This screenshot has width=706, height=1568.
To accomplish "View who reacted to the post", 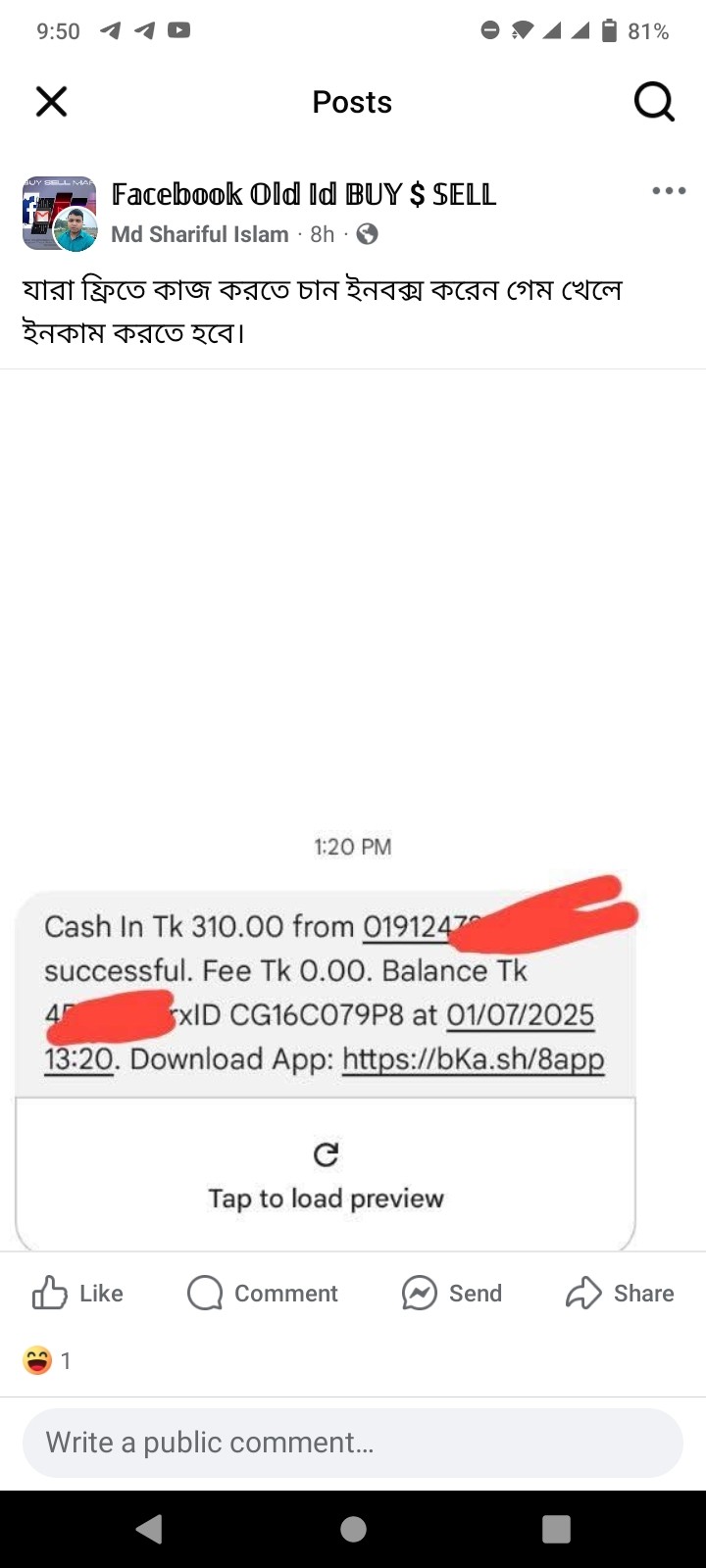I will pos(47,1360).
